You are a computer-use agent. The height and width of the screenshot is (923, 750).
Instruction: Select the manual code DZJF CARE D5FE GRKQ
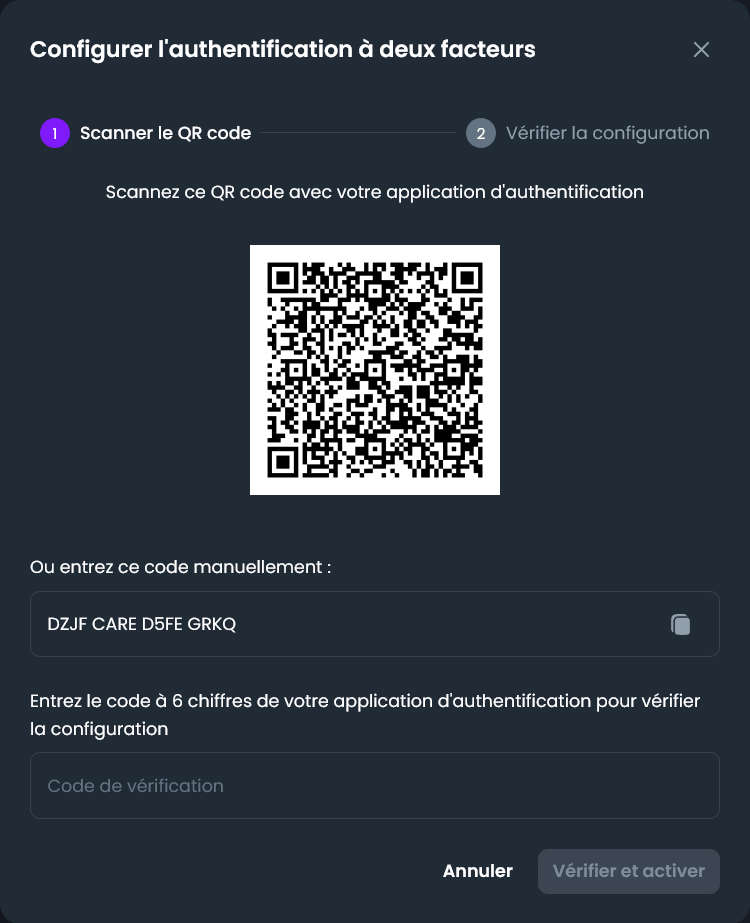click(x=140, y=624)
